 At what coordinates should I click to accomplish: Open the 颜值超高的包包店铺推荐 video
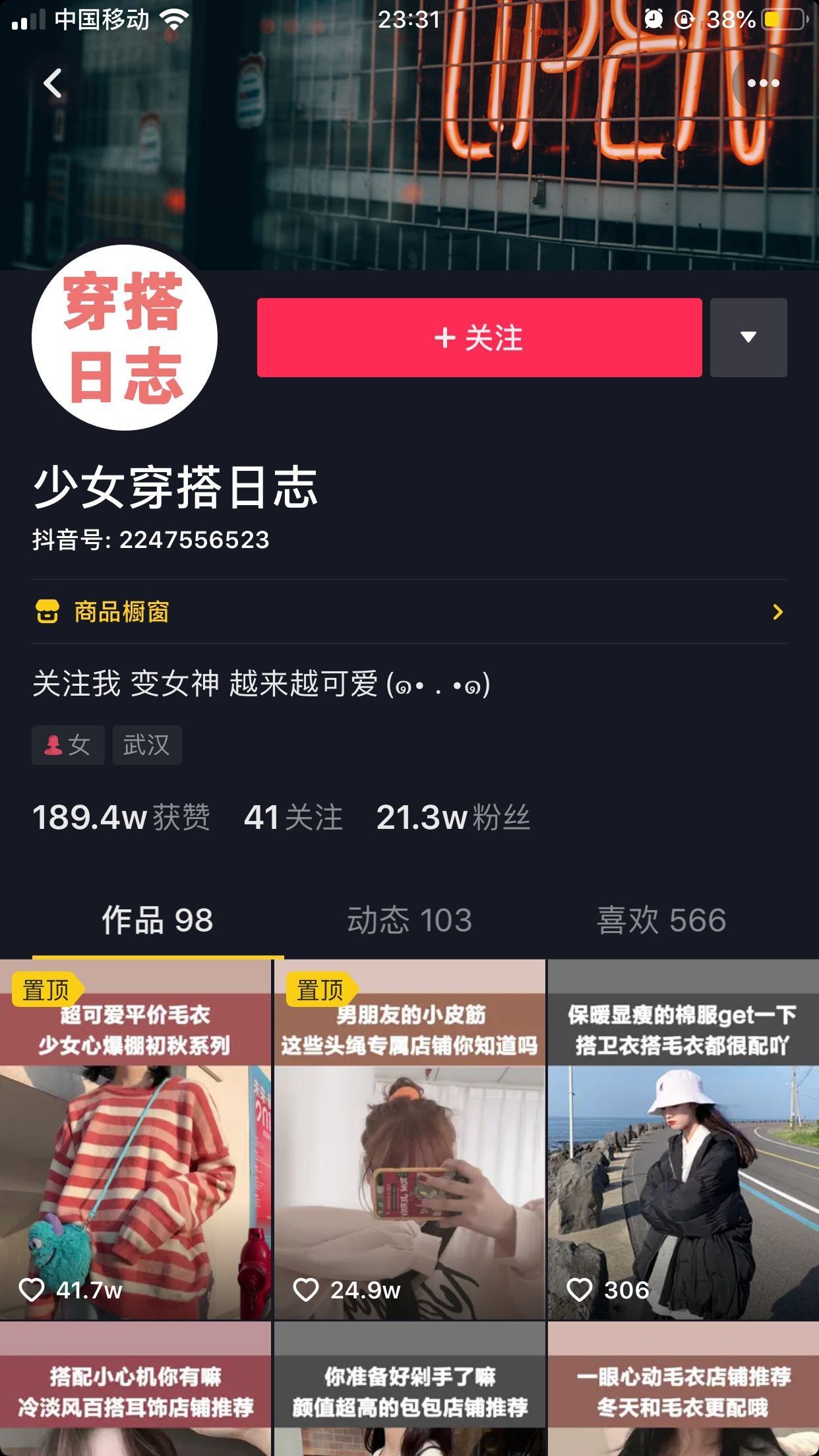coord(409,1391)
